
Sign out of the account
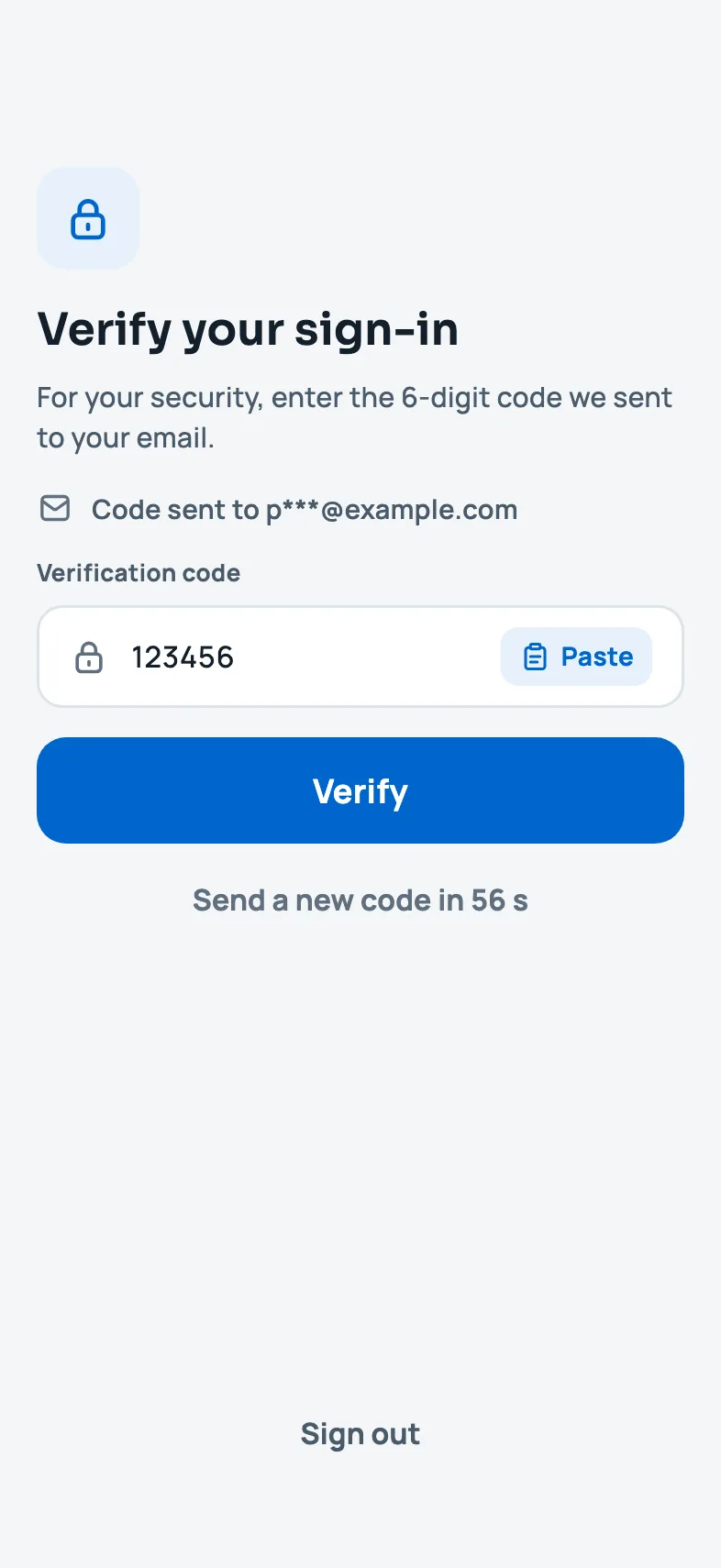click(360, 1434)
